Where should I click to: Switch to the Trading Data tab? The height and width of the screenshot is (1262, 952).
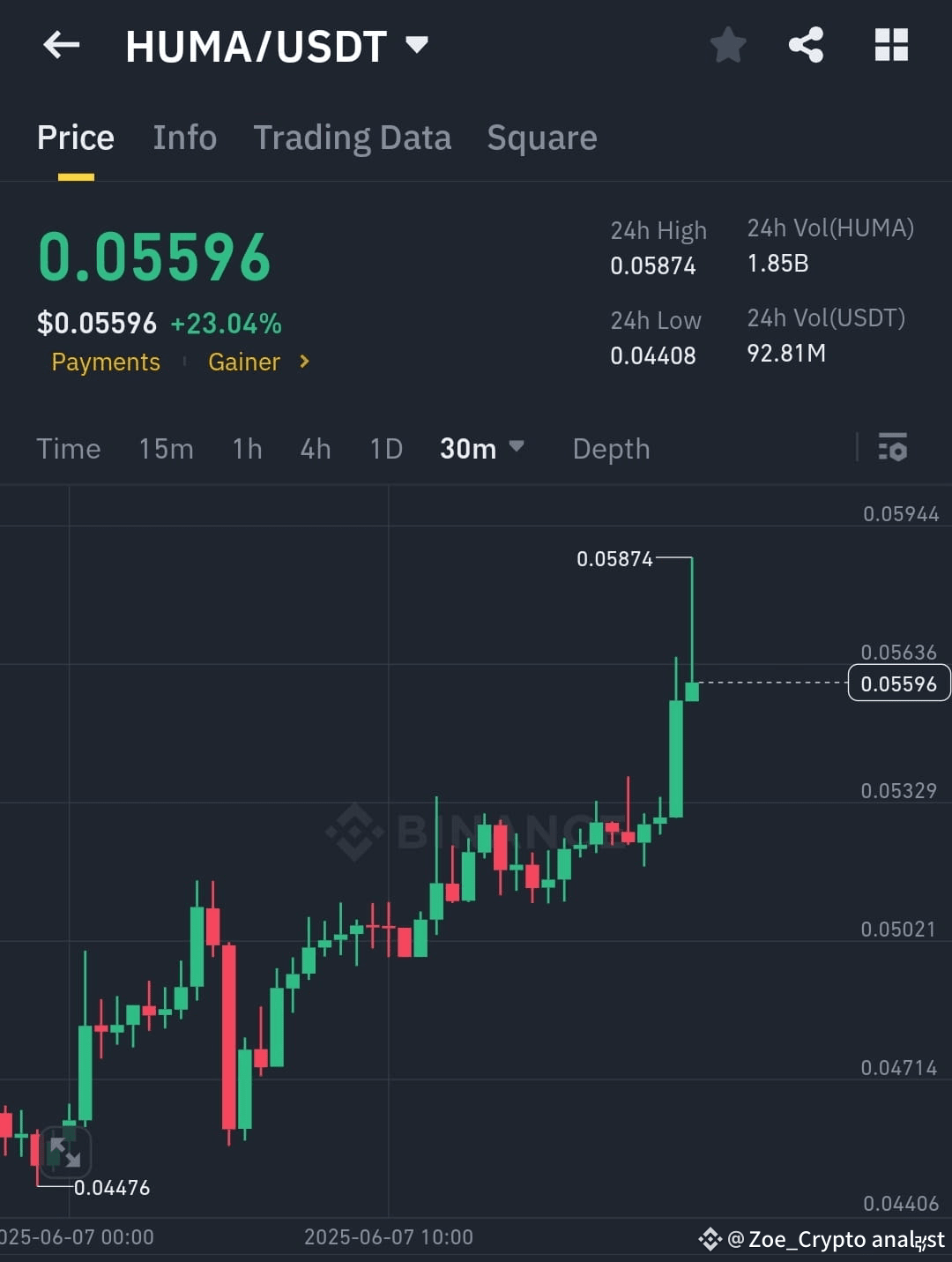(353, 138)
